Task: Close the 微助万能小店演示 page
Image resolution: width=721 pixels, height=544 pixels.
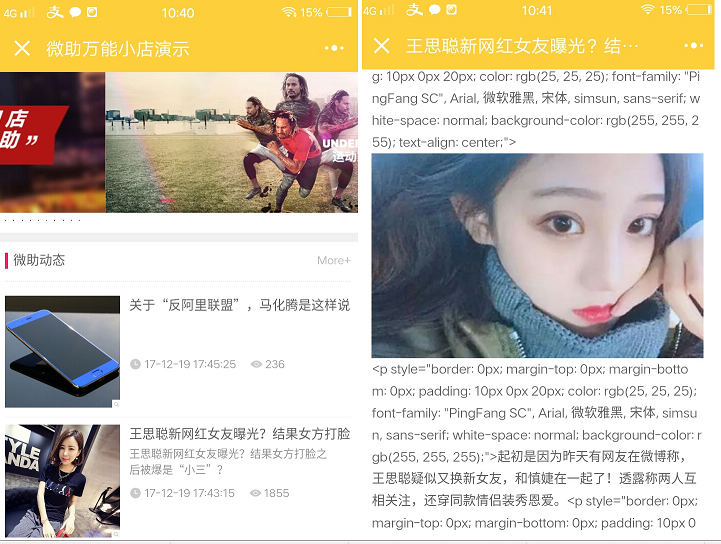Action: (22, 48)
